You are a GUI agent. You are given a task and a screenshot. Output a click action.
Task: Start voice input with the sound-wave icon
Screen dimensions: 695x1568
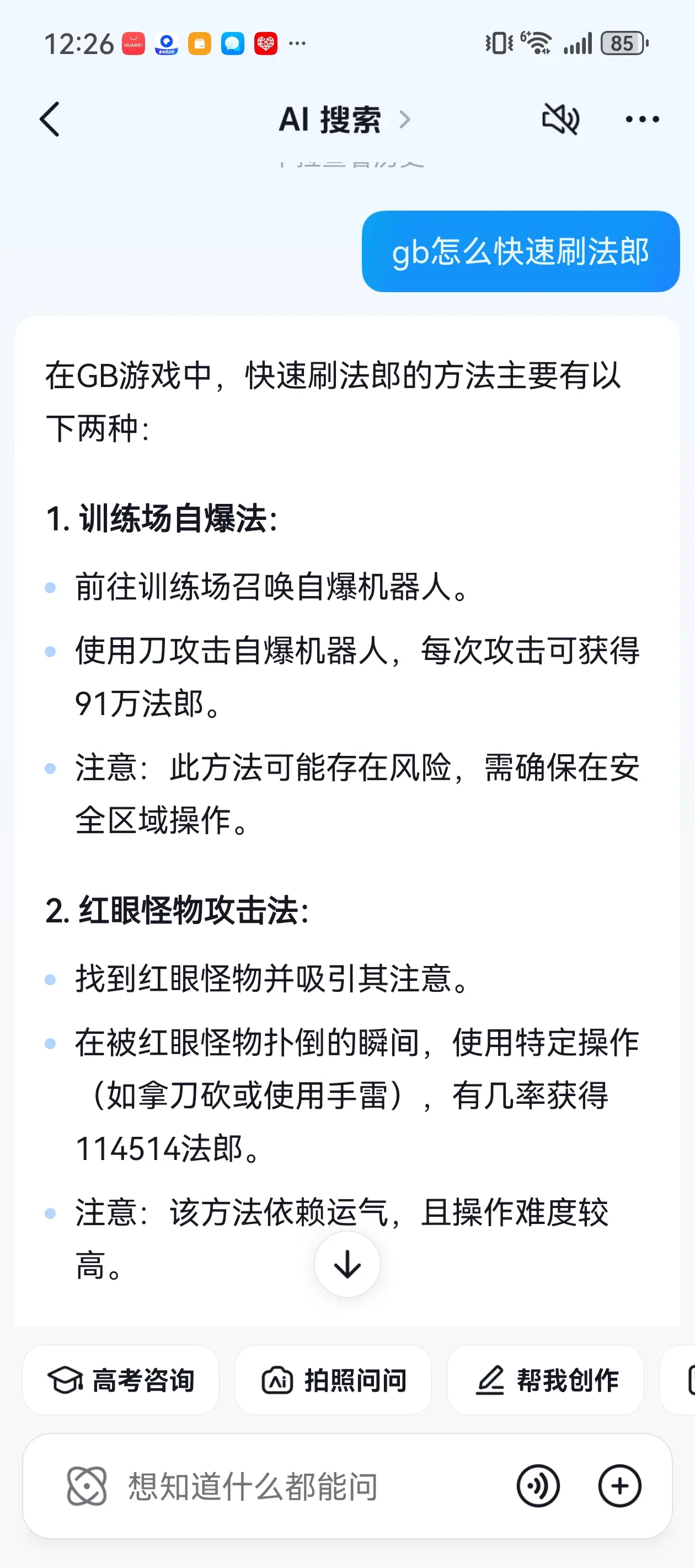[x=538, y=1486]
